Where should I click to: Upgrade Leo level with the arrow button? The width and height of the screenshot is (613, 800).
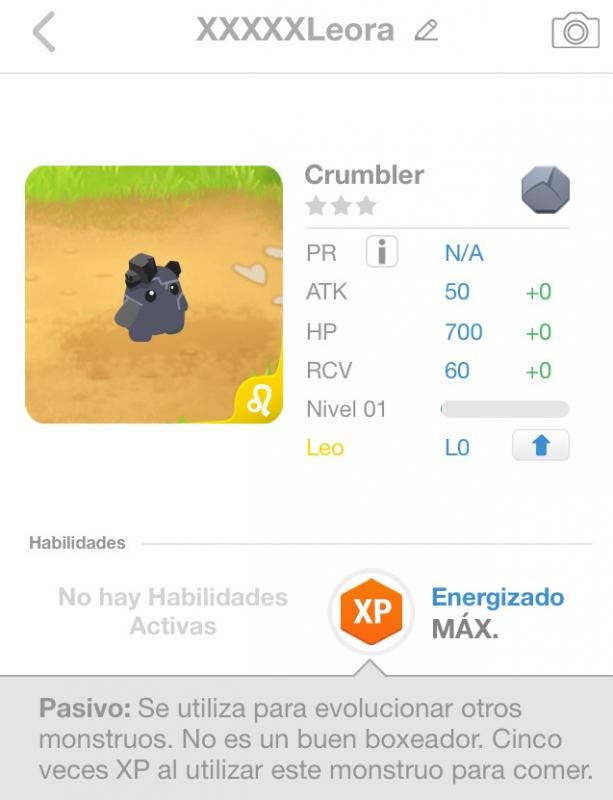[540, 446]
